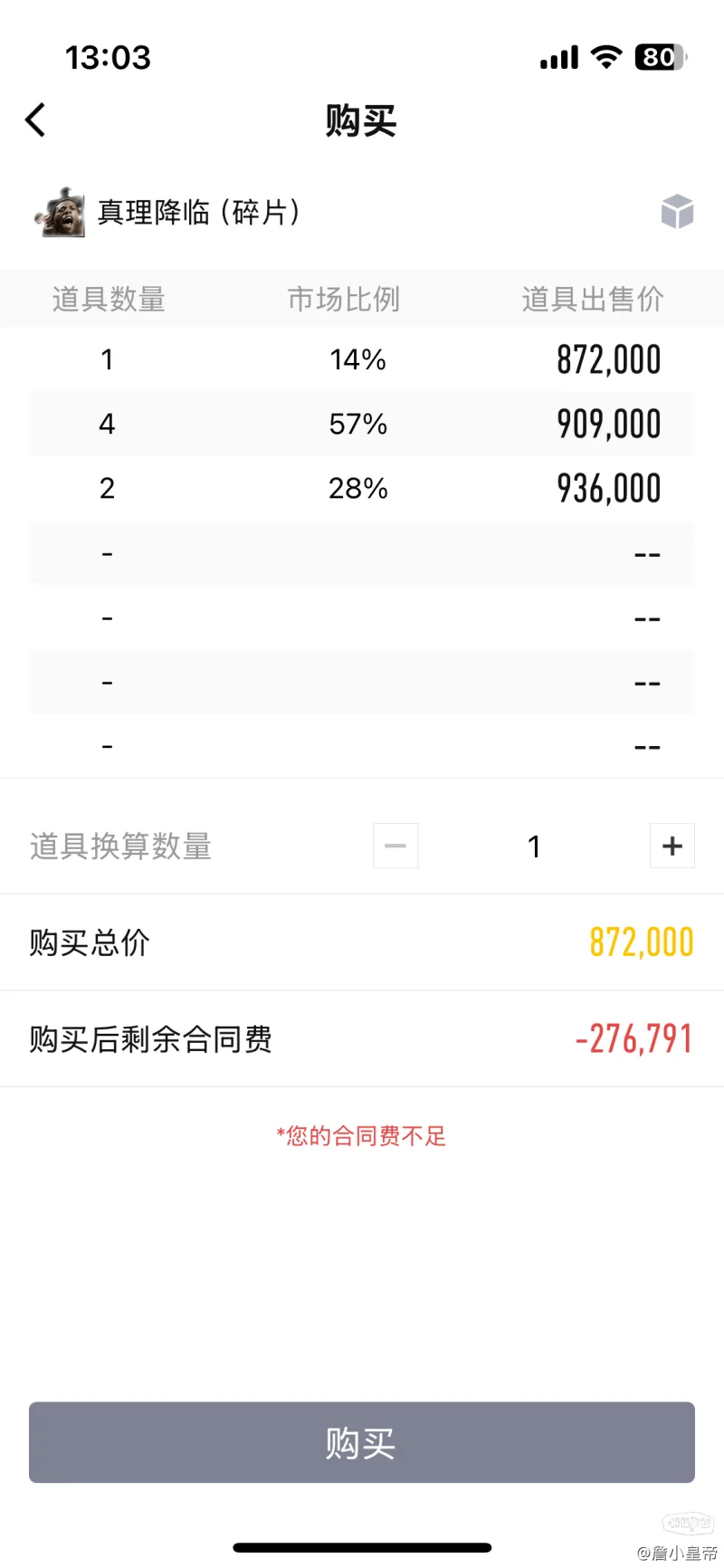
Task: Decrease 道具换算数量 with the minus button
Action: pos(395,846)
